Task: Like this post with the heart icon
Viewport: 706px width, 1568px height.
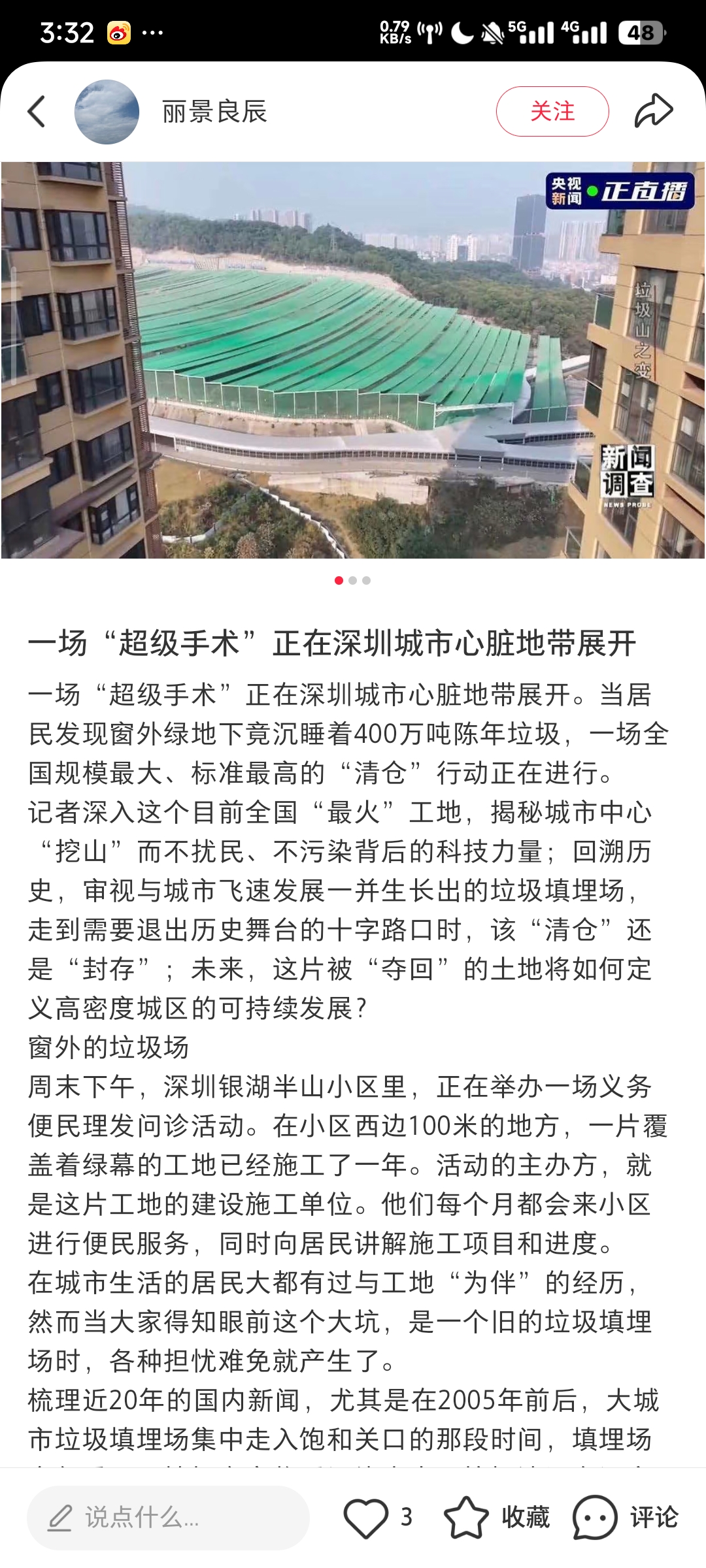Action: point(366,1517)
